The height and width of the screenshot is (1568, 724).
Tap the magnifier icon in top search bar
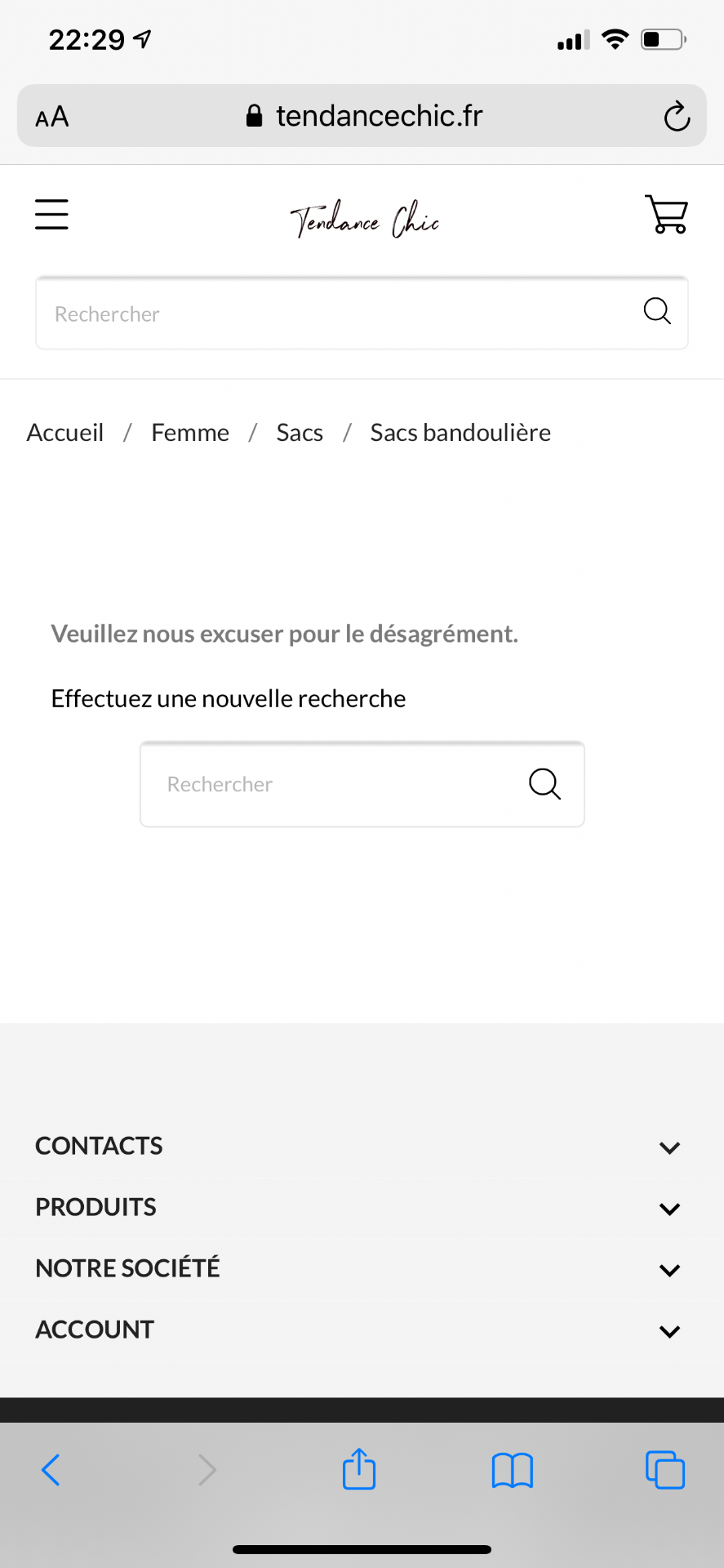(x=657, y=311)
